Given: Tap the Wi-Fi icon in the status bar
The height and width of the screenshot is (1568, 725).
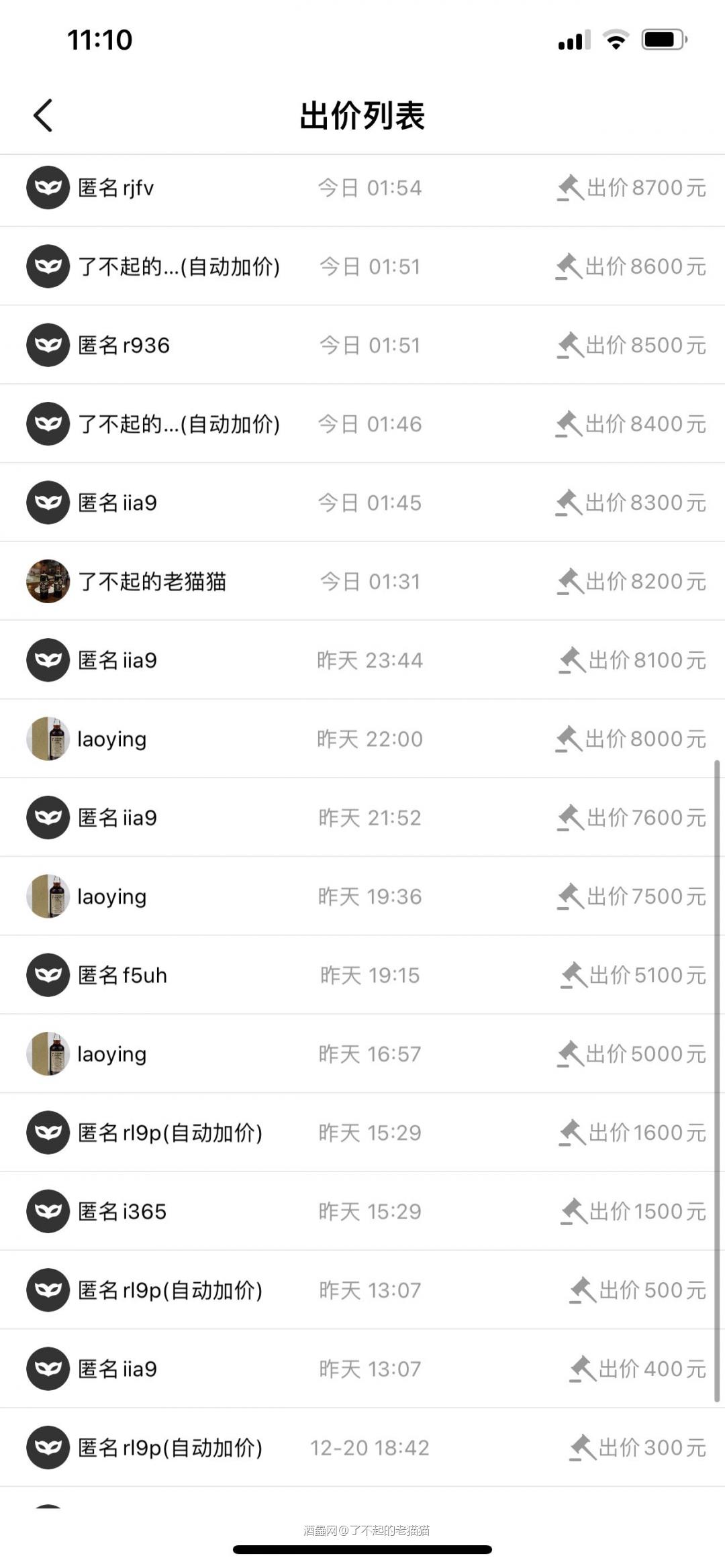Looking at the screenshot, I should 615,40.
